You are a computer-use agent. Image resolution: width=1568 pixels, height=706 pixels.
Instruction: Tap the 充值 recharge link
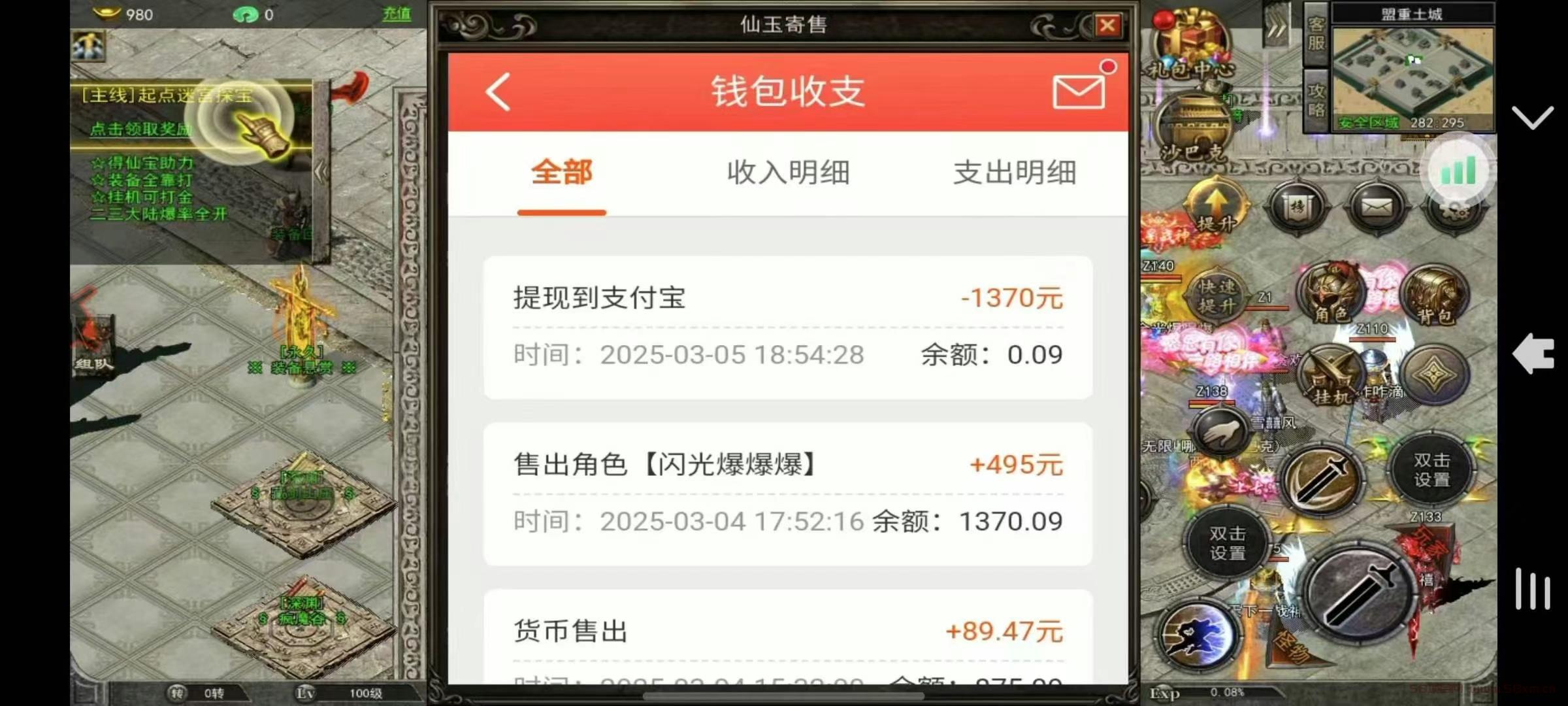pyautogui.click(x=396, y=14)
